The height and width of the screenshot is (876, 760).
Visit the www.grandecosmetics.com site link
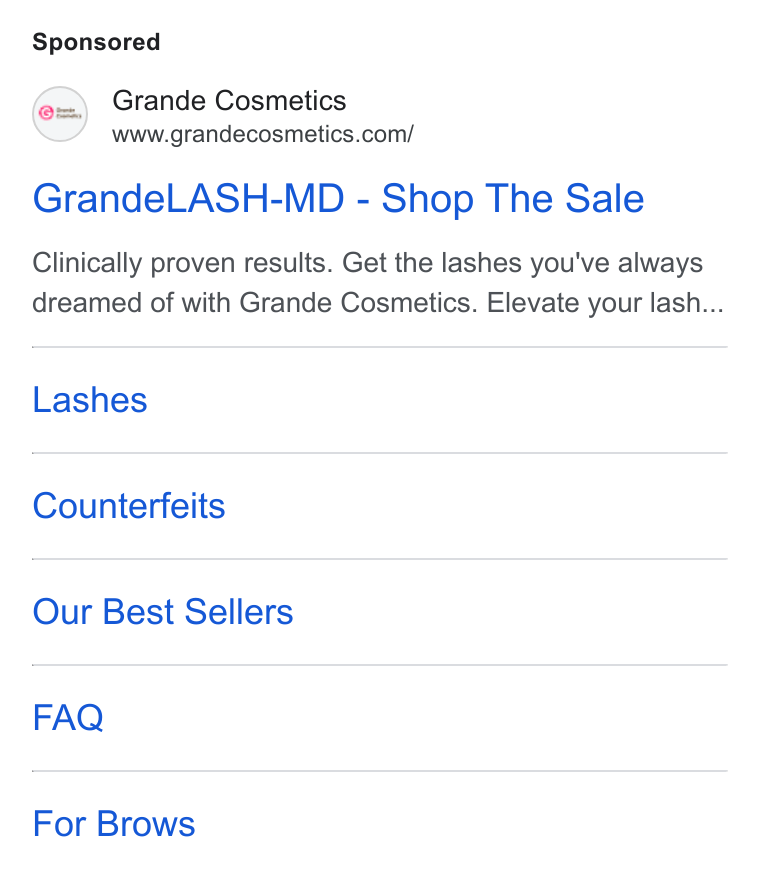pyautogui.click(x=263, y=135)
